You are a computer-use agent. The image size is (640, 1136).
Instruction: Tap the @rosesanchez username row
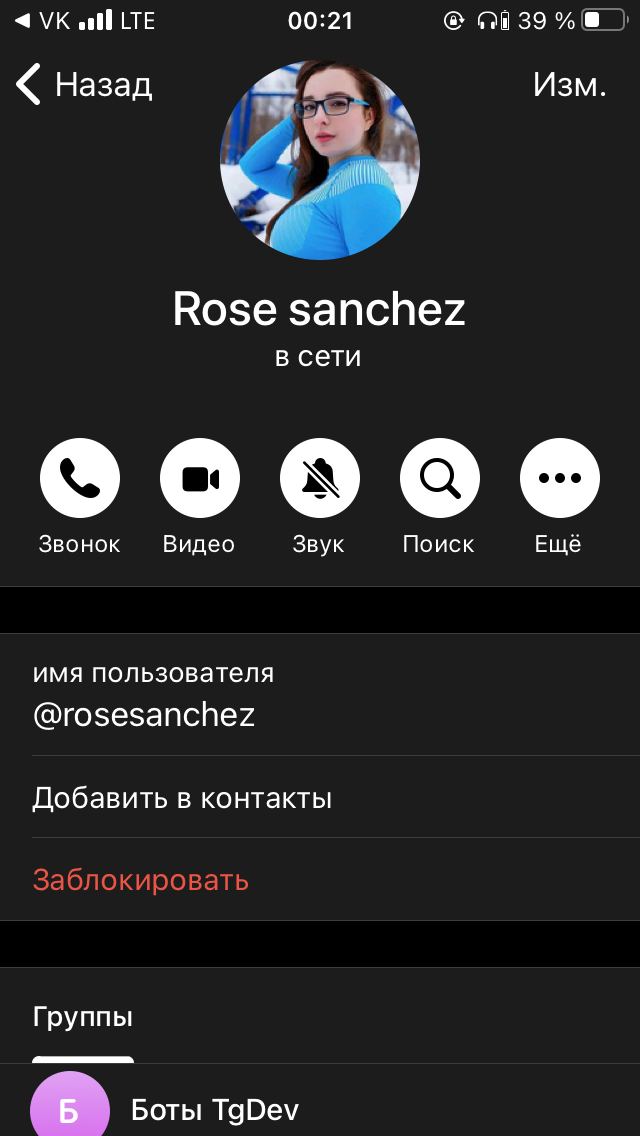pos(320,696)
